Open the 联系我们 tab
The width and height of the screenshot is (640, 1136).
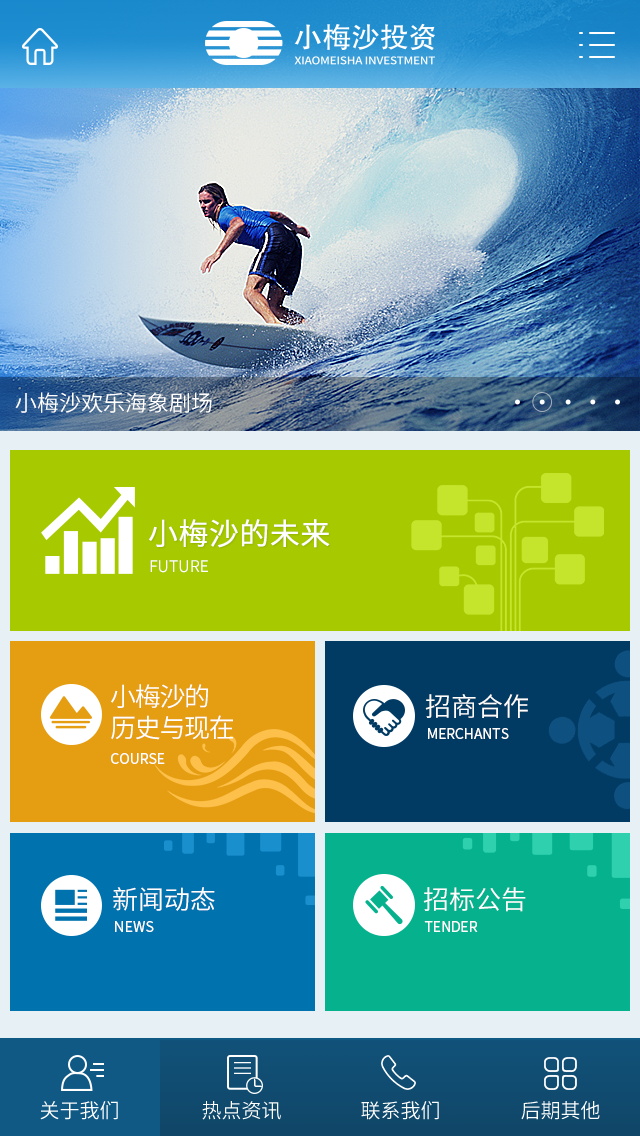coord(400,1087)
